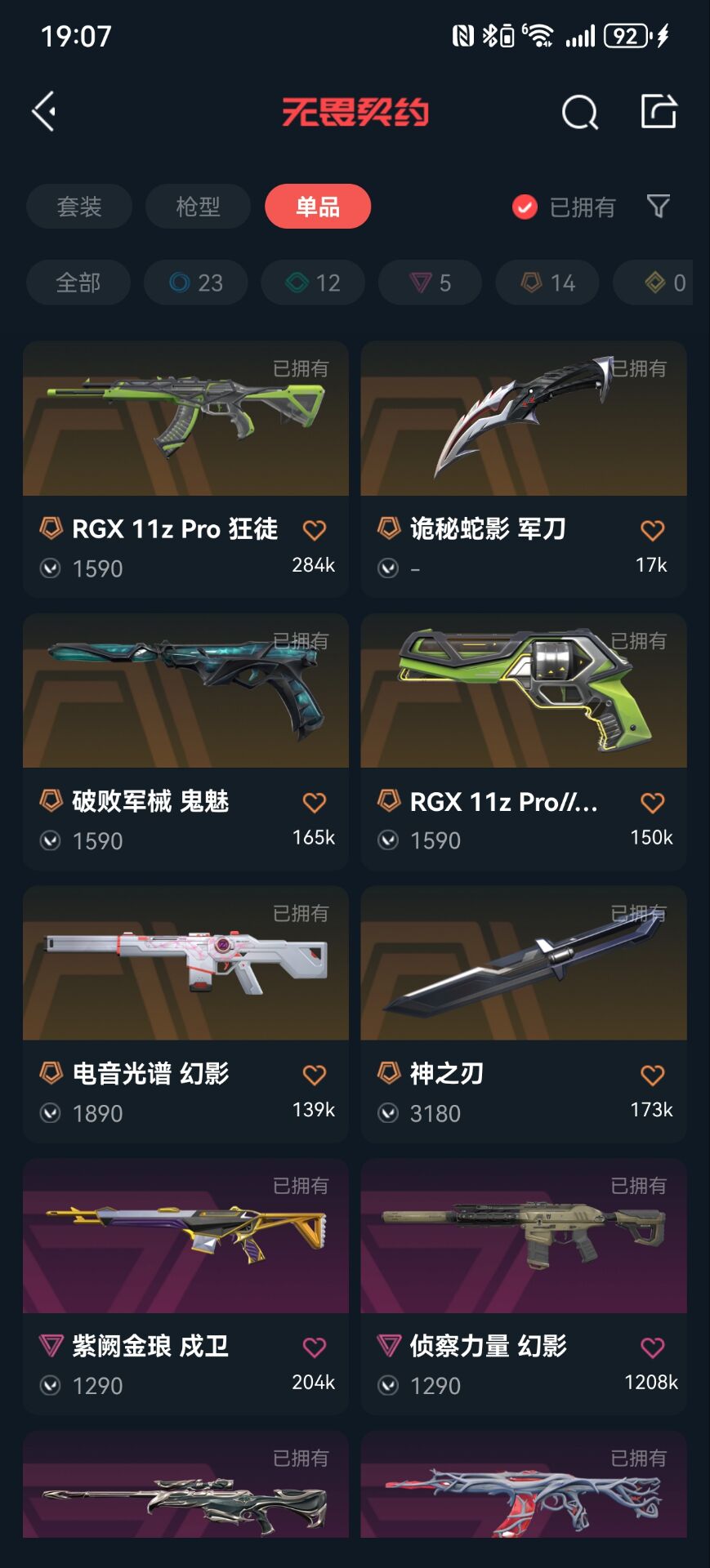The height and width of the screenshot is (1568, 710).
Task: Open the search icon in the header
Action: pyautogui.click(x=579, y=112)
